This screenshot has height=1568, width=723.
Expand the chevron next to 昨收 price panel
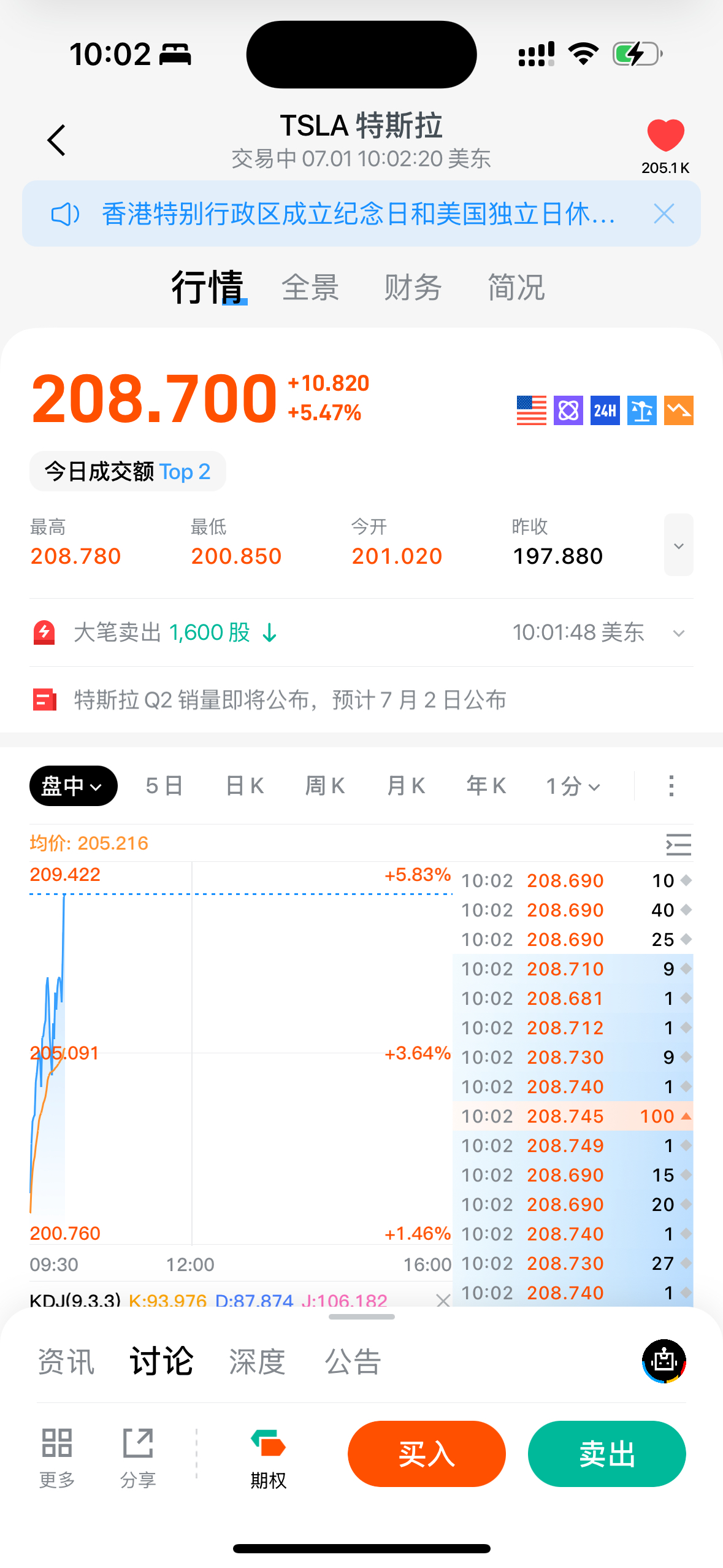(678, 545)
